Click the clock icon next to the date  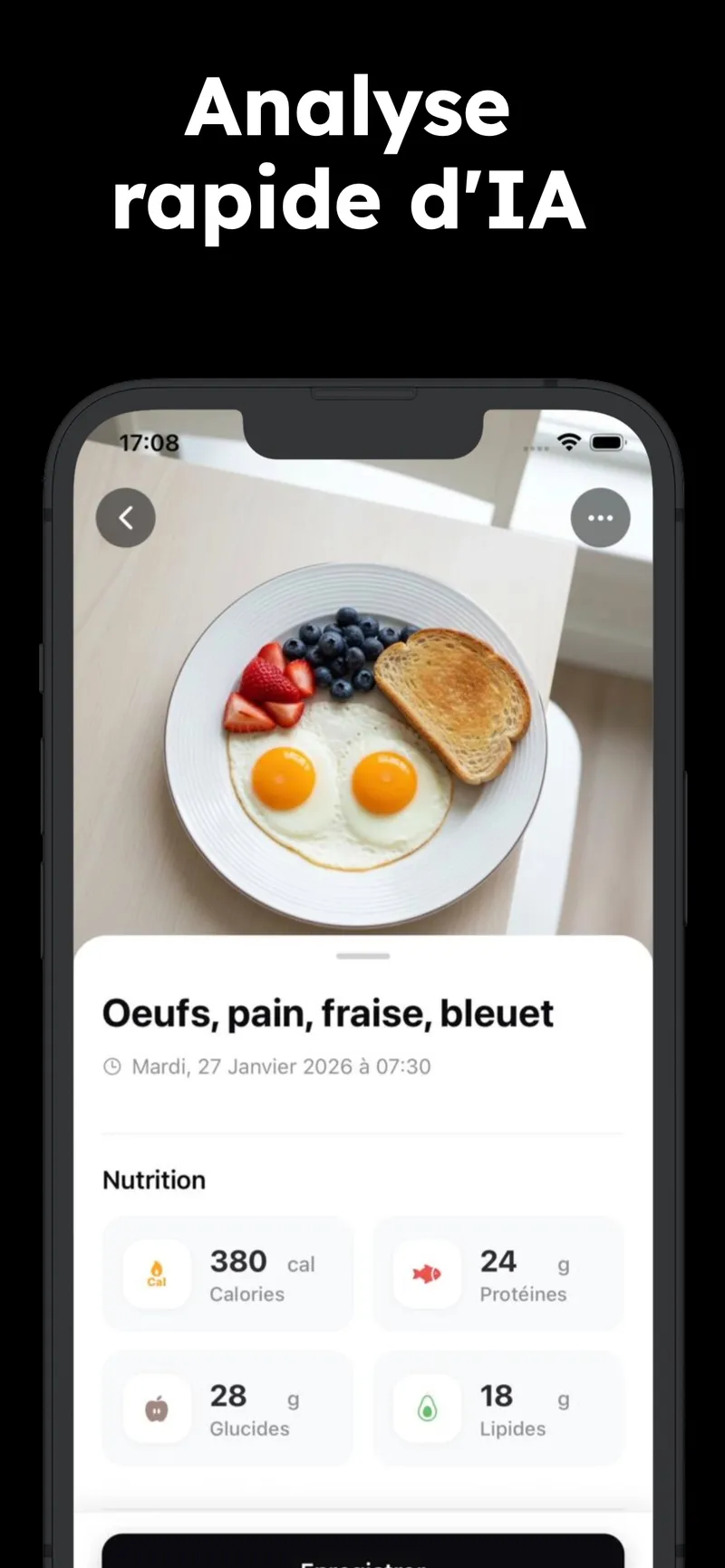pos(112,1066)
